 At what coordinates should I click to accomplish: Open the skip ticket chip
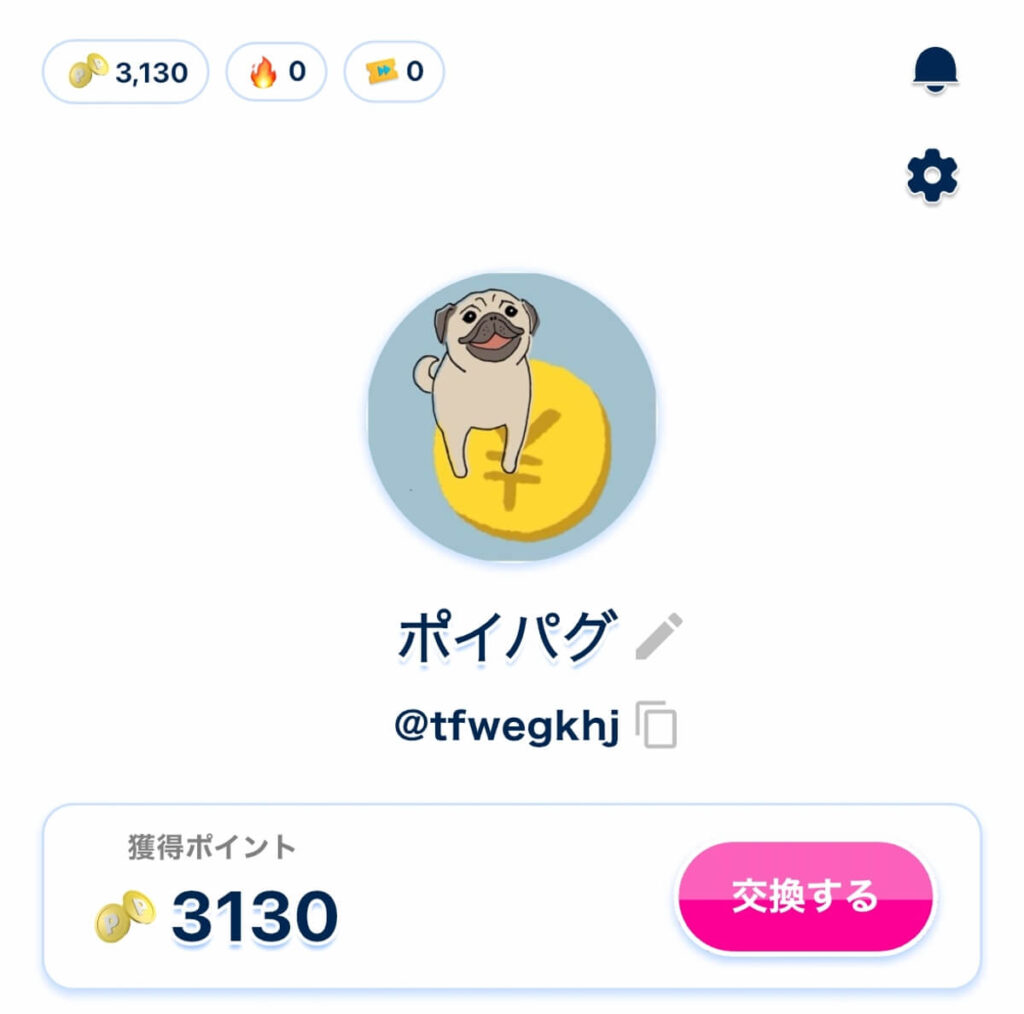[394, 72]
